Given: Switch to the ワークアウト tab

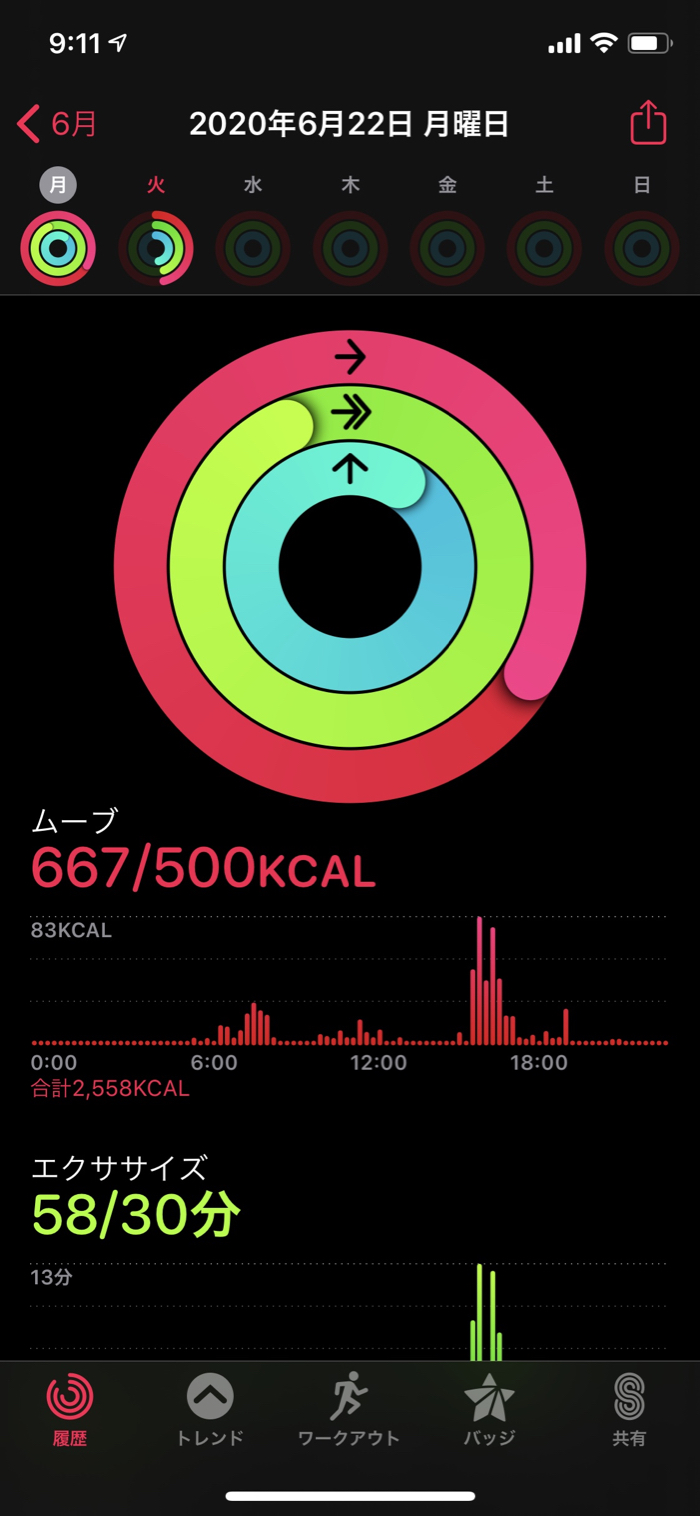Looking at the screenshot, I should (349, 1410).
